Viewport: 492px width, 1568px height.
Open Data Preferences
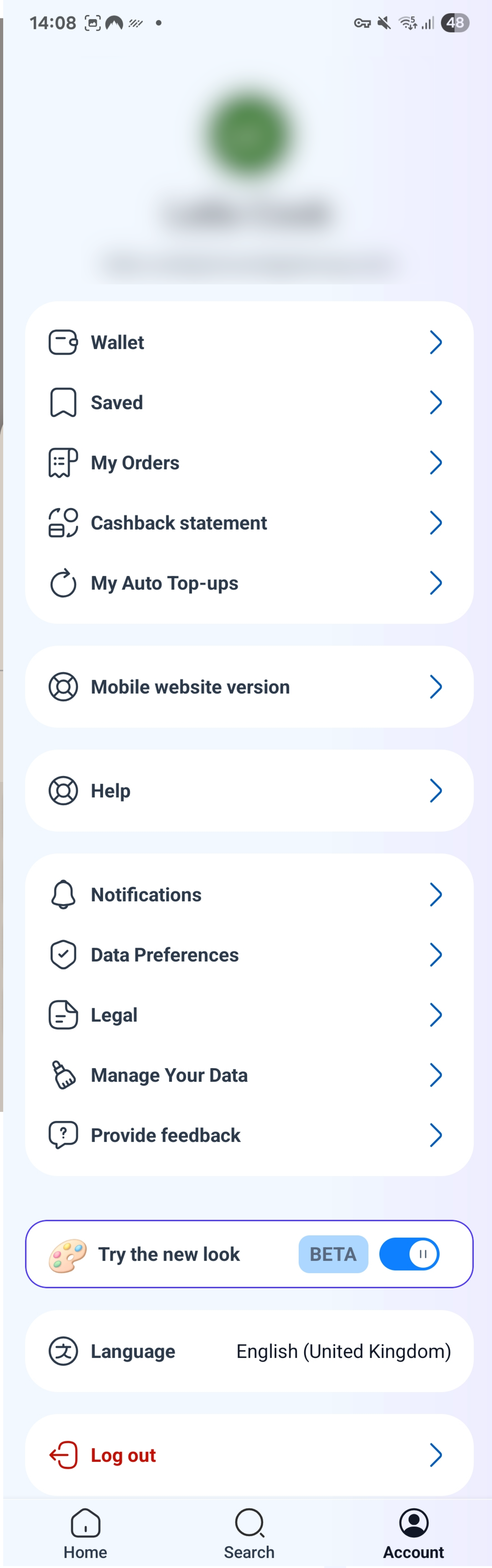coord(249,954)
